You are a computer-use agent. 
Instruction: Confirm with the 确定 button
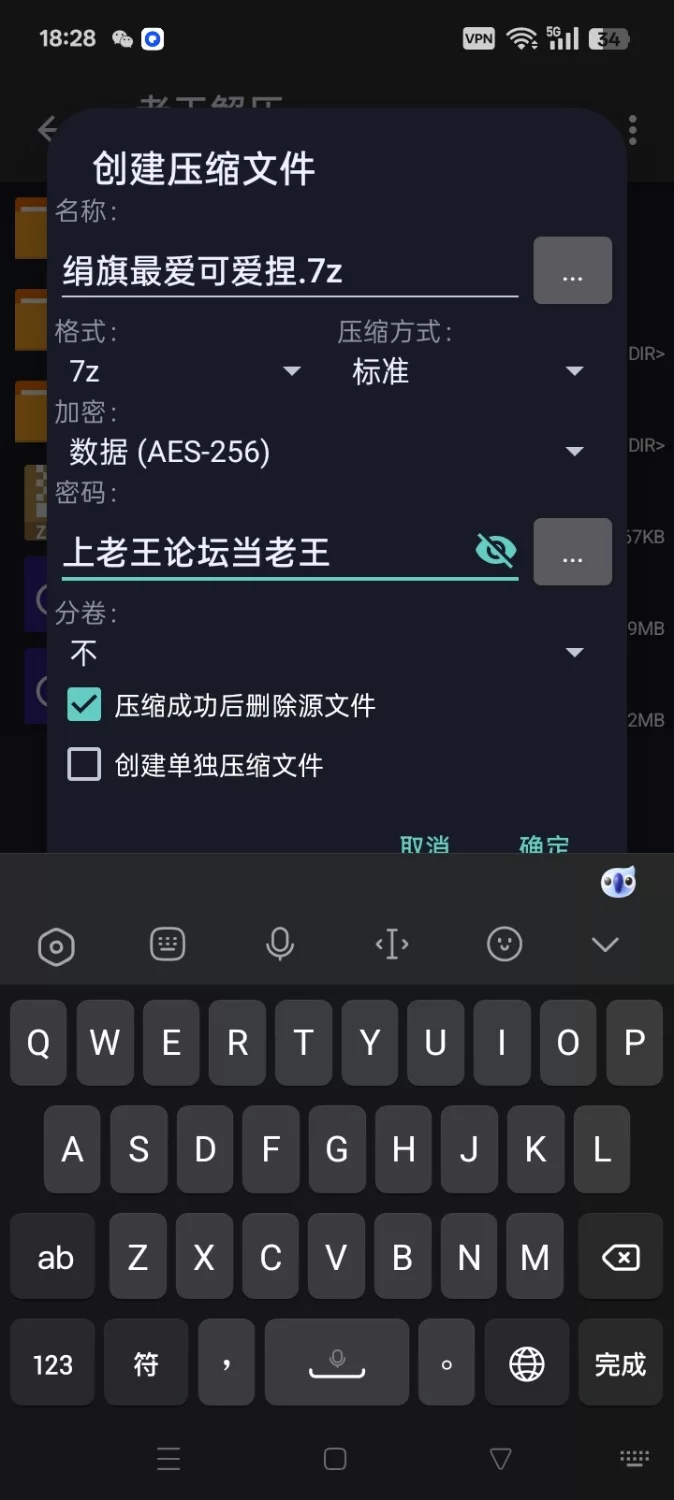[544, 843]
